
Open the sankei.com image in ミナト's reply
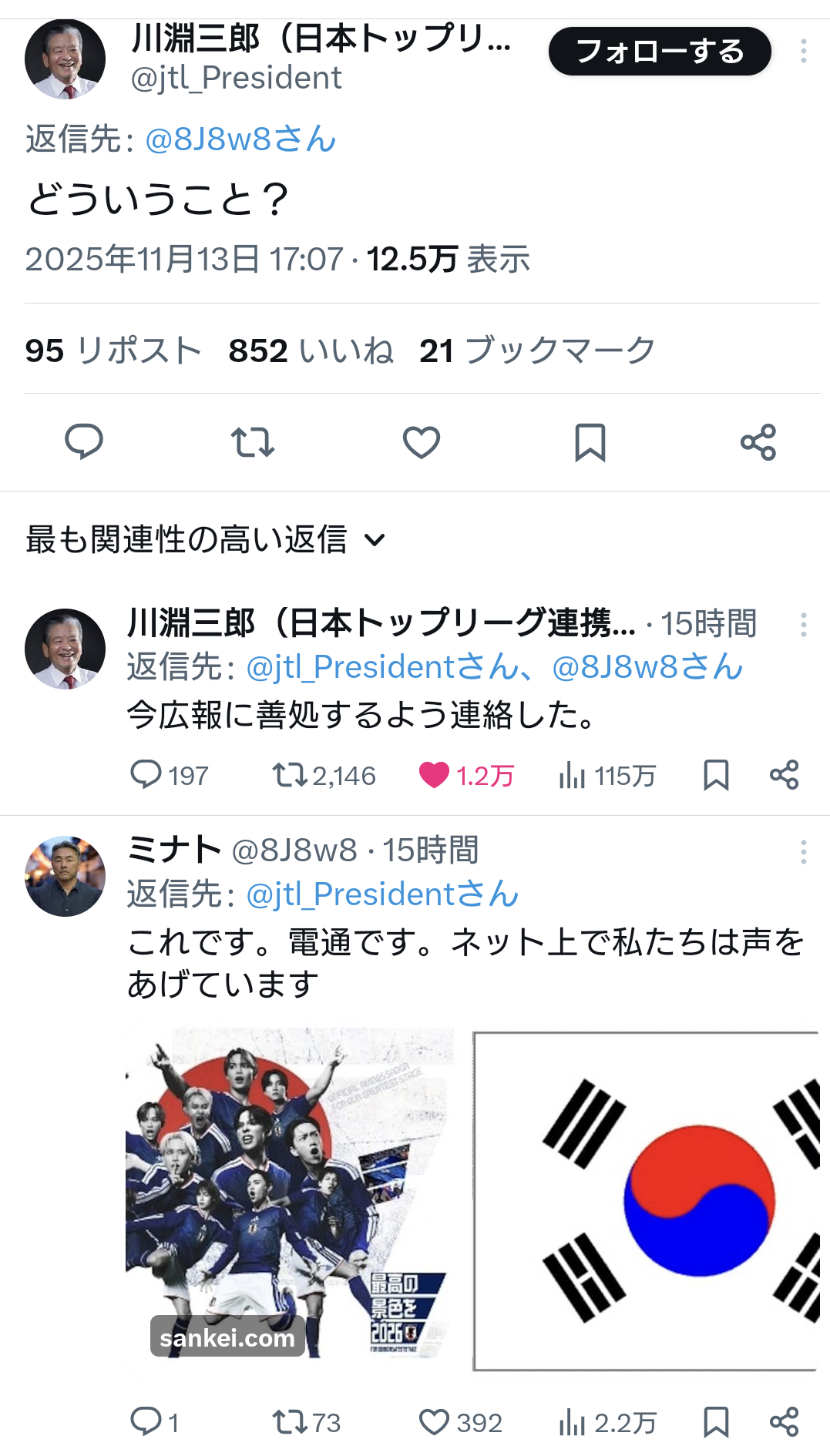pyautogui.click(x=290, y=1194)
